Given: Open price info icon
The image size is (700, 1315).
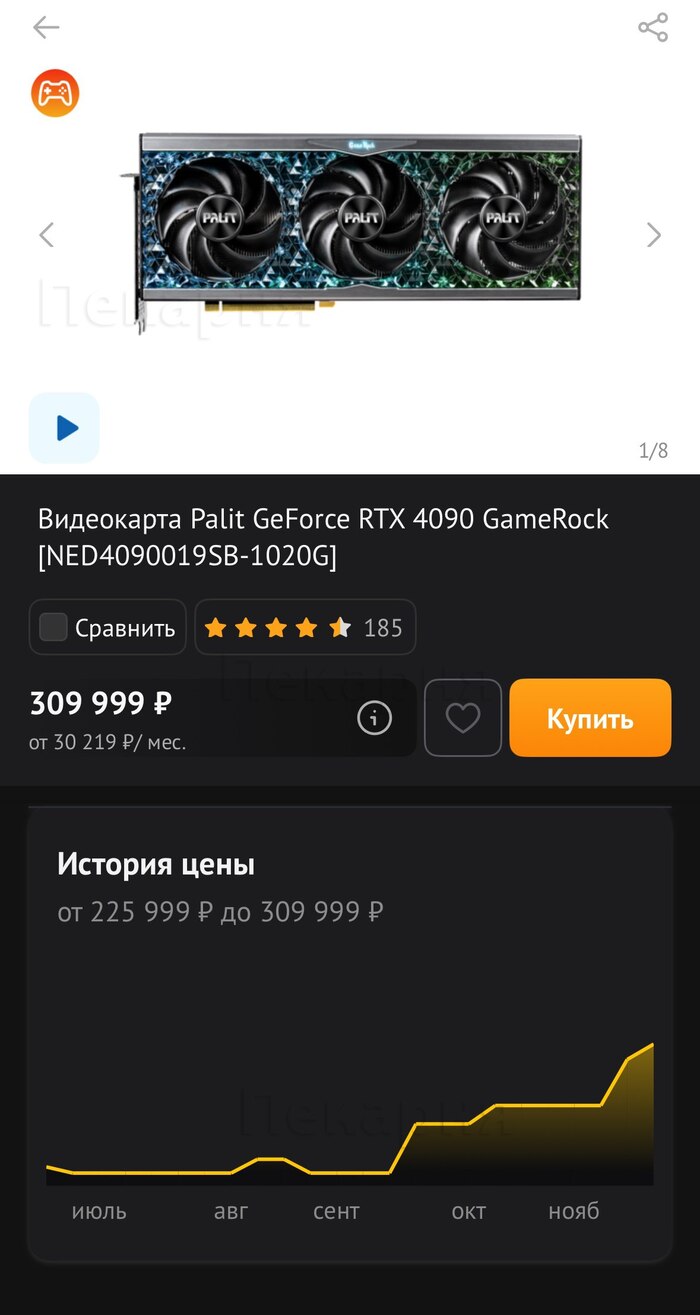Looking at the screenshot, I should (x=374, y=718).
